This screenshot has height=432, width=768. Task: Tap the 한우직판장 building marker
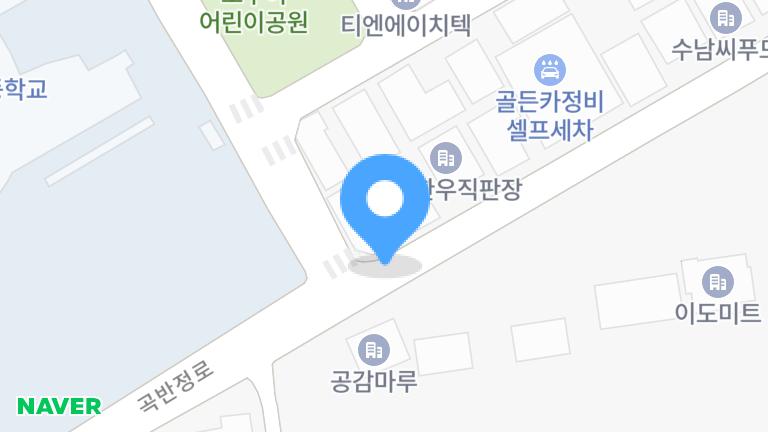445,157
